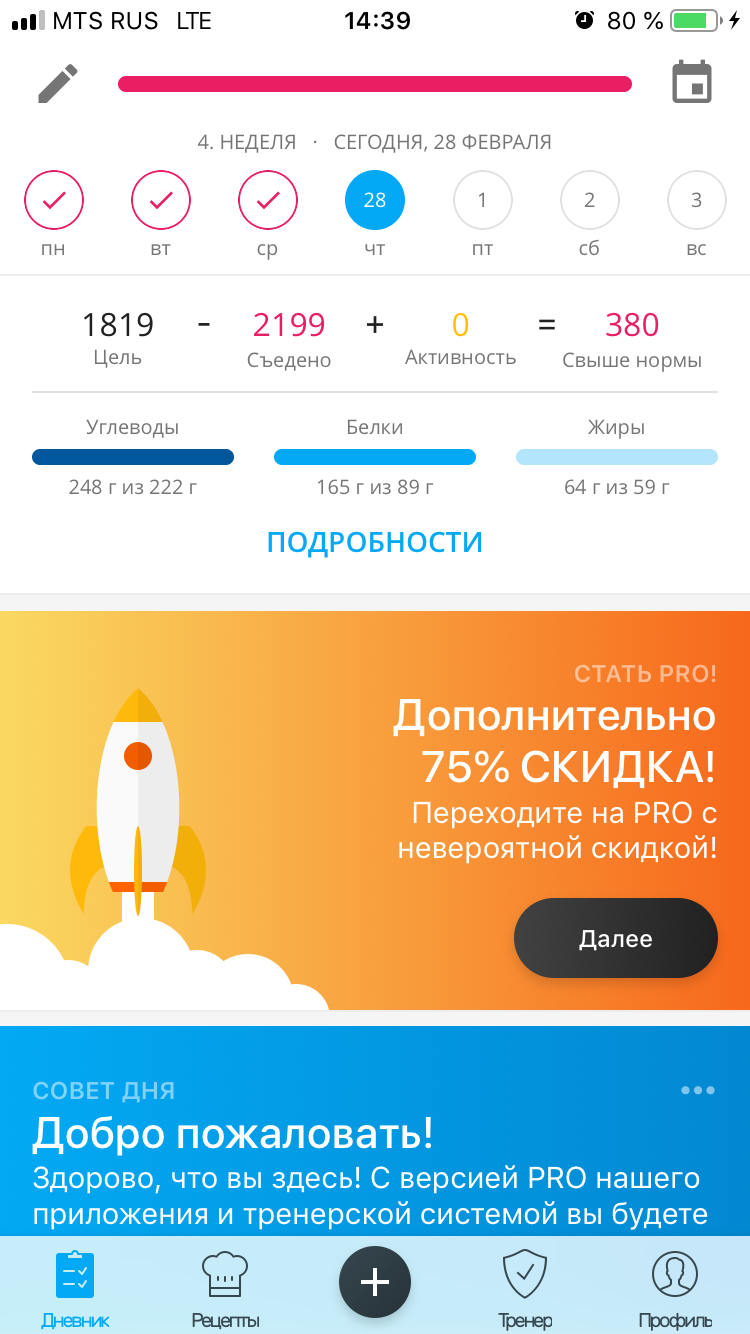This screenshot has width=750, height=1334.
Task: Select Thursday 28 (чт)
Action: coord(375,200)
